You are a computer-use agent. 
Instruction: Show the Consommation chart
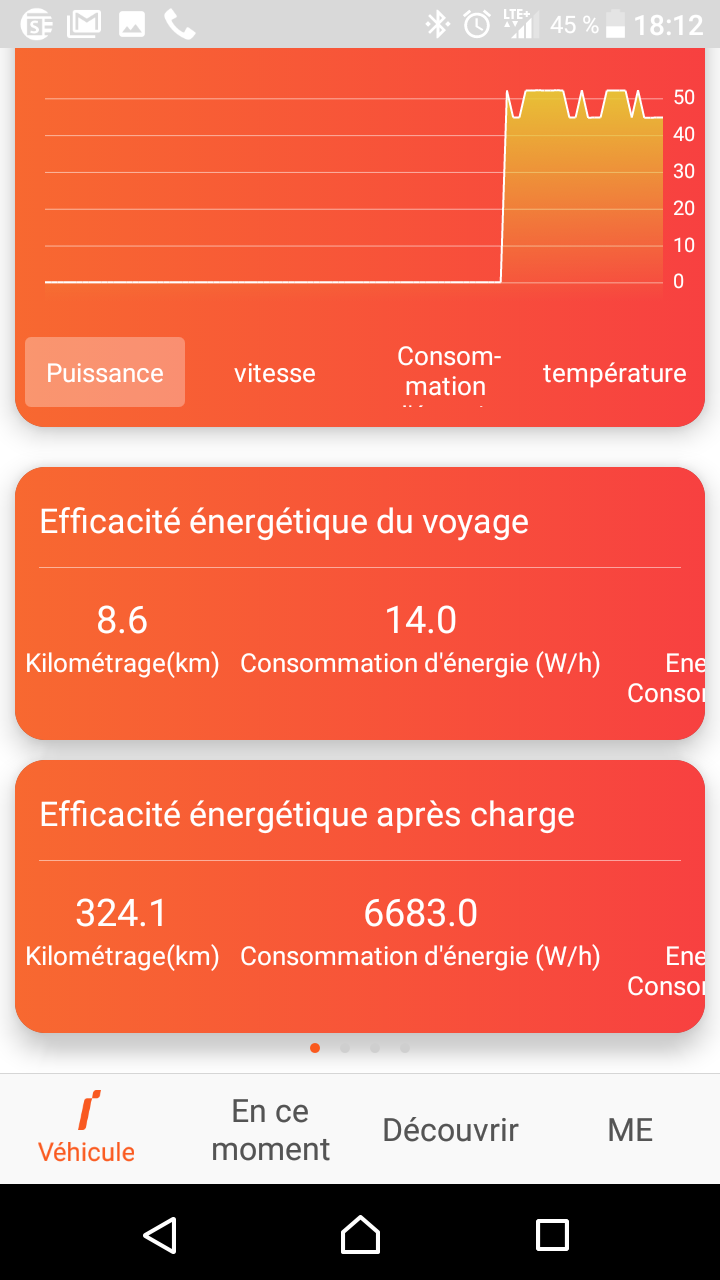pyautogui.click(x=445, y=372)
